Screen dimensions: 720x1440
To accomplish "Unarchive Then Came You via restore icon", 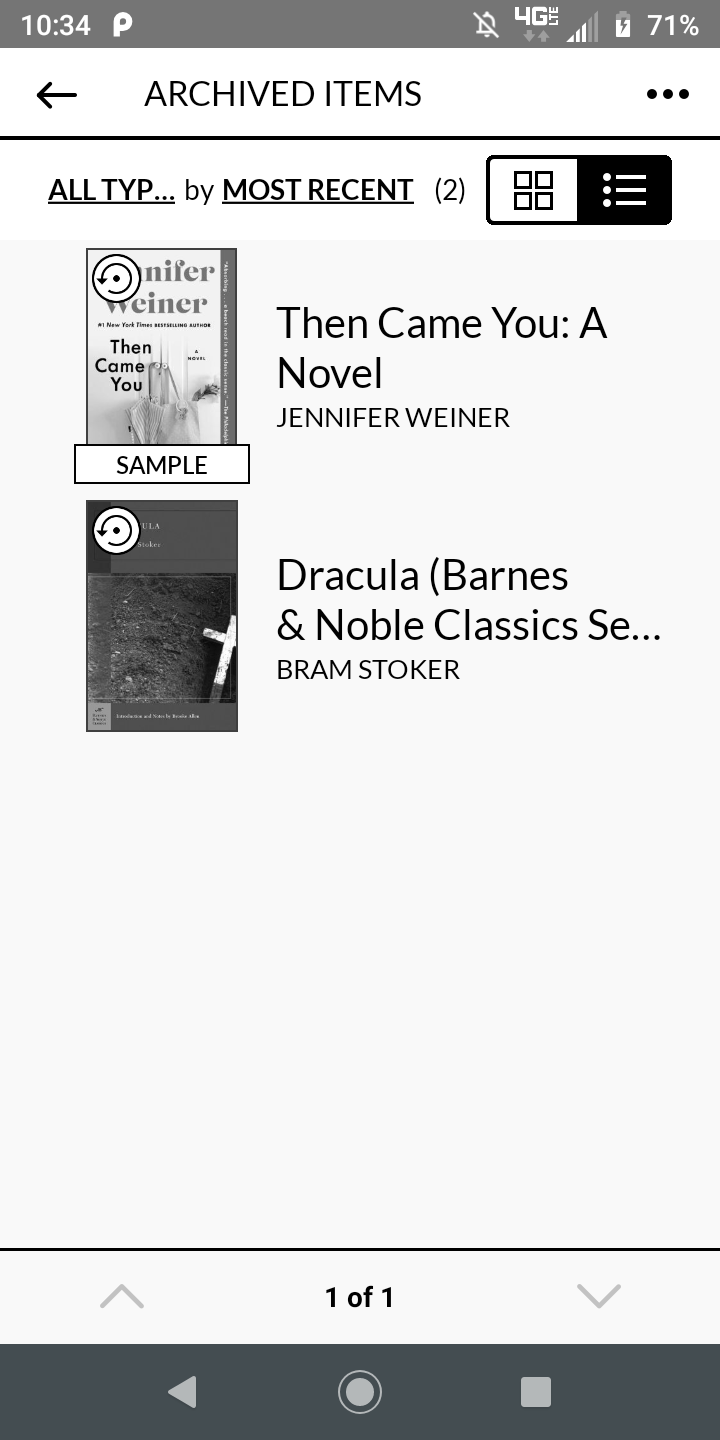I will click(116, 279).
